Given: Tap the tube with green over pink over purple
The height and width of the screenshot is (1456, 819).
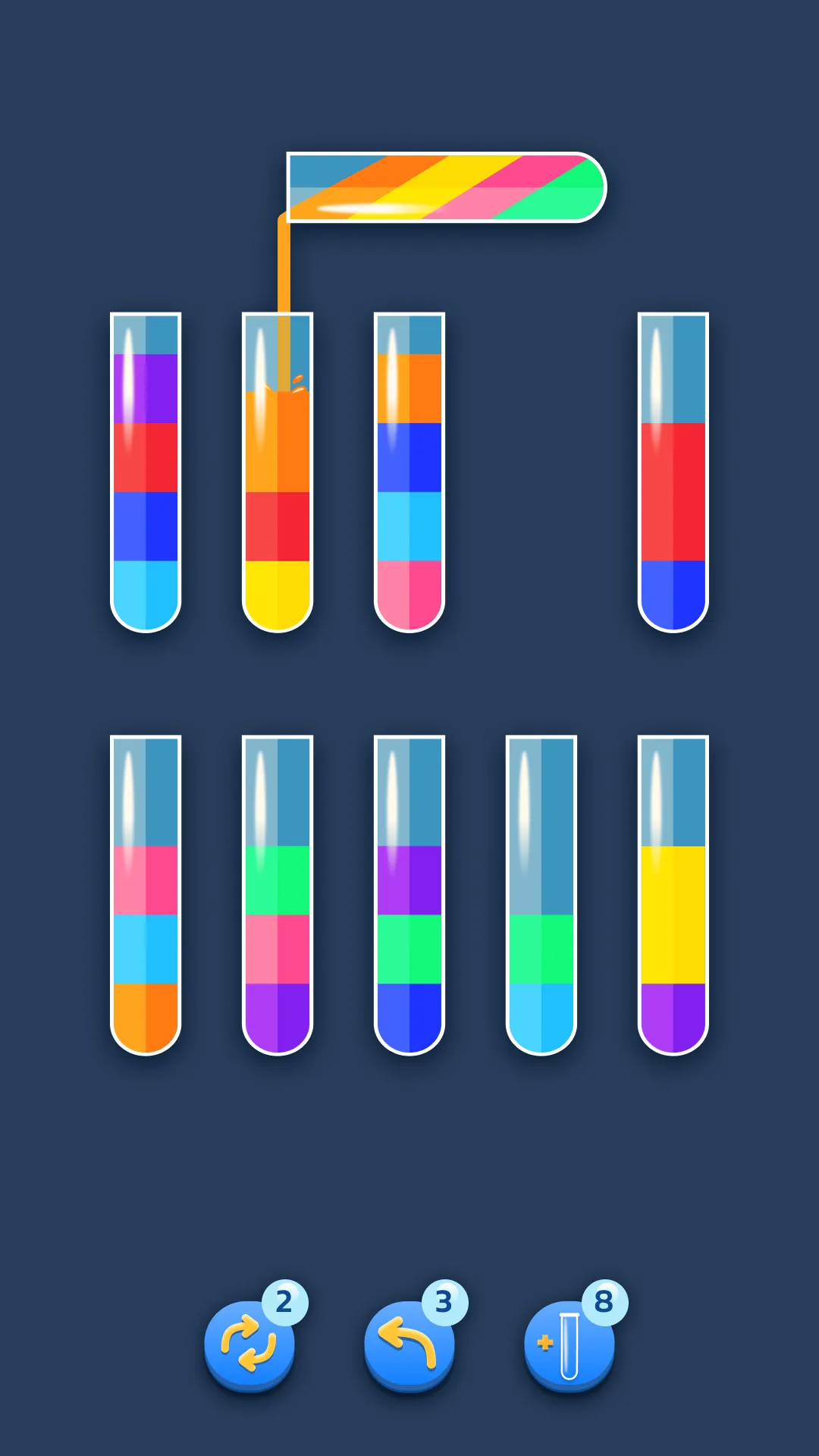Looking at the screenshot, I should click(279, 895).
